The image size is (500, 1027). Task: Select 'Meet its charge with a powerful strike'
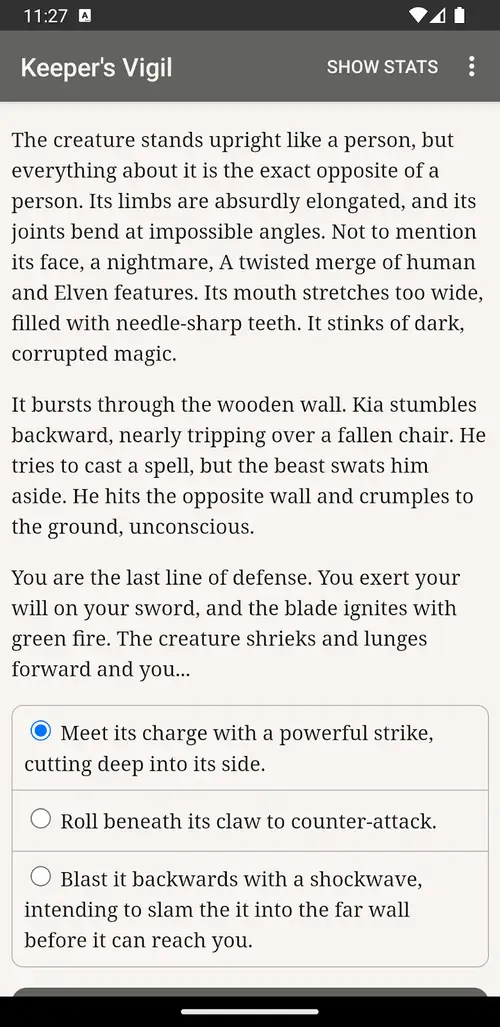[x=250, y=748]
